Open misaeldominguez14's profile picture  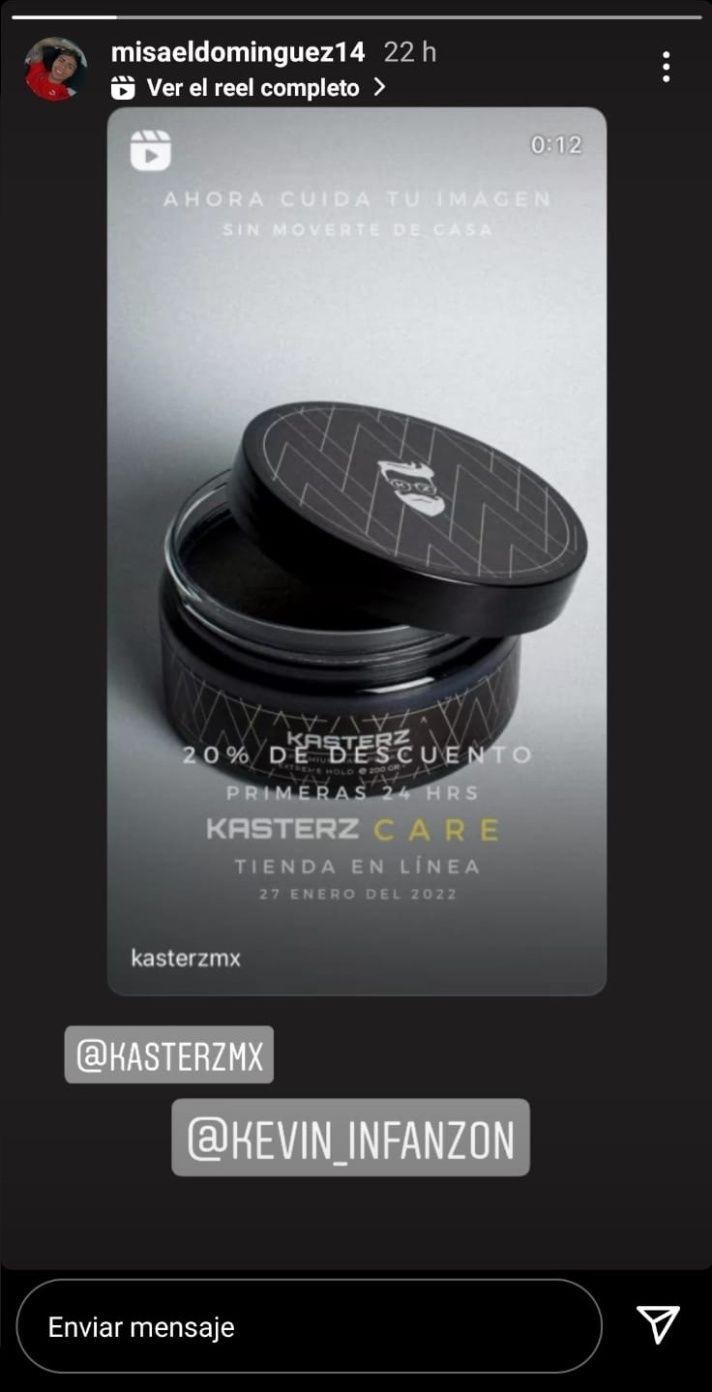[55, 69]
